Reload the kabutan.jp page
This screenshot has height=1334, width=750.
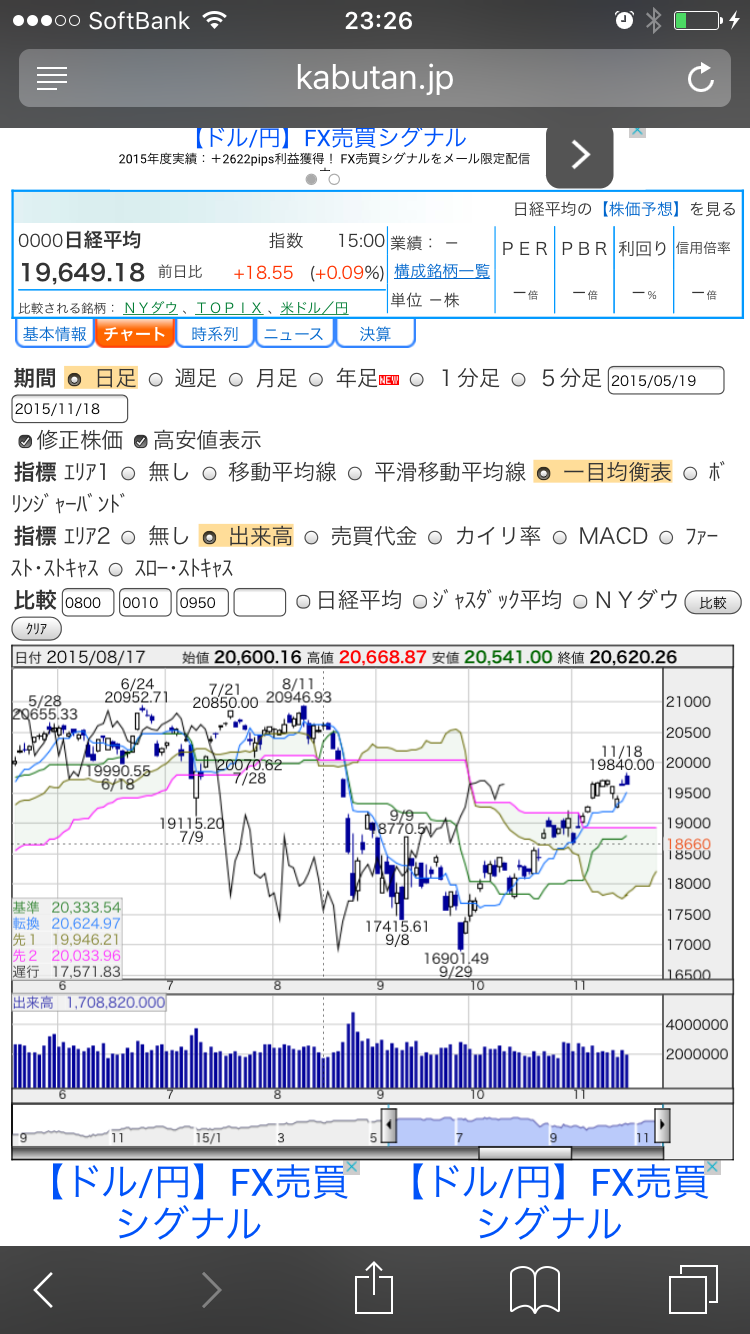[700, 78]
